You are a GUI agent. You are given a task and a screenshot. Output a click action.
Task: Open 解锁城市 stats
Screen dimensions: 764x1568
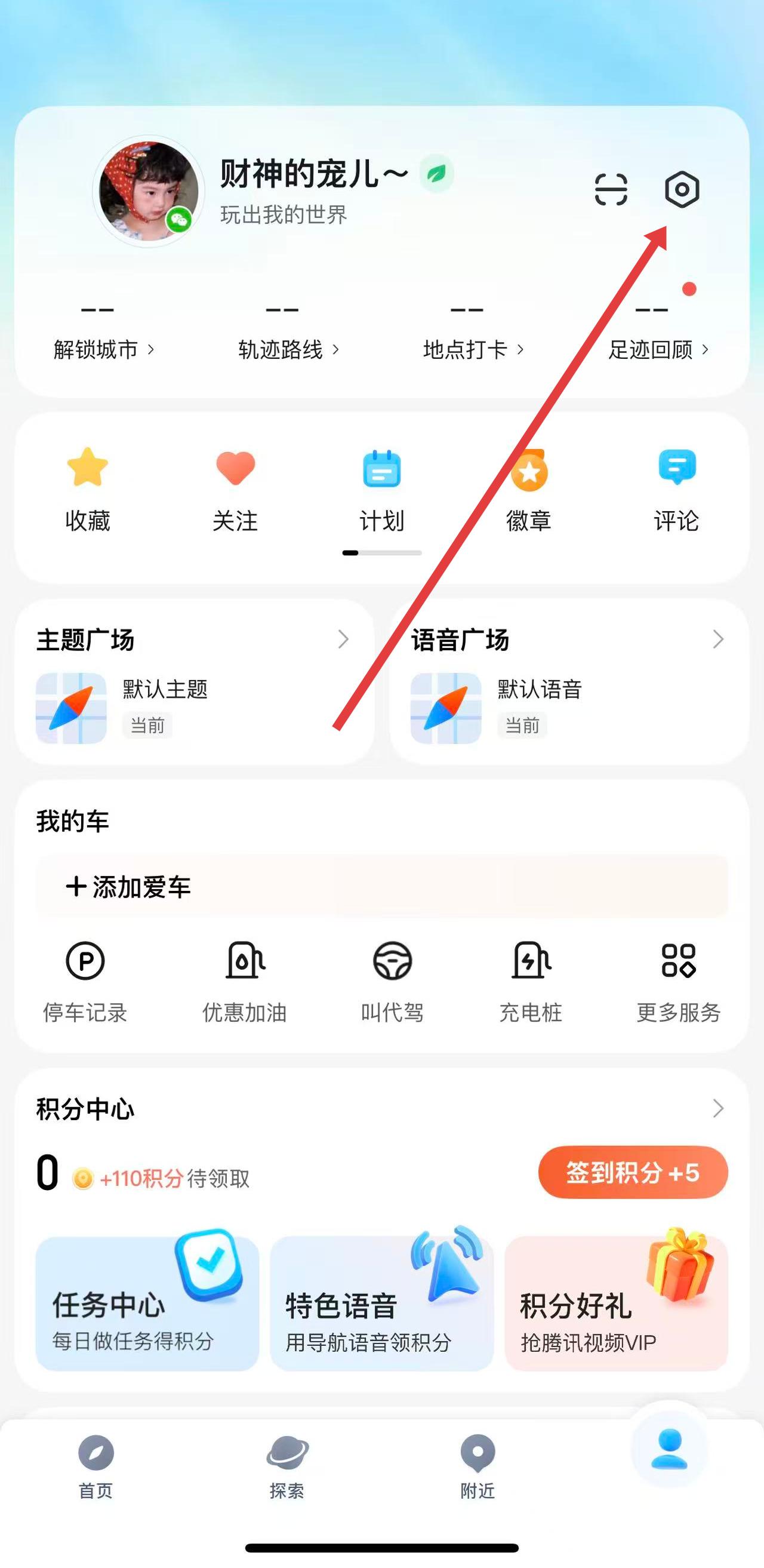[x=103, y=349]
